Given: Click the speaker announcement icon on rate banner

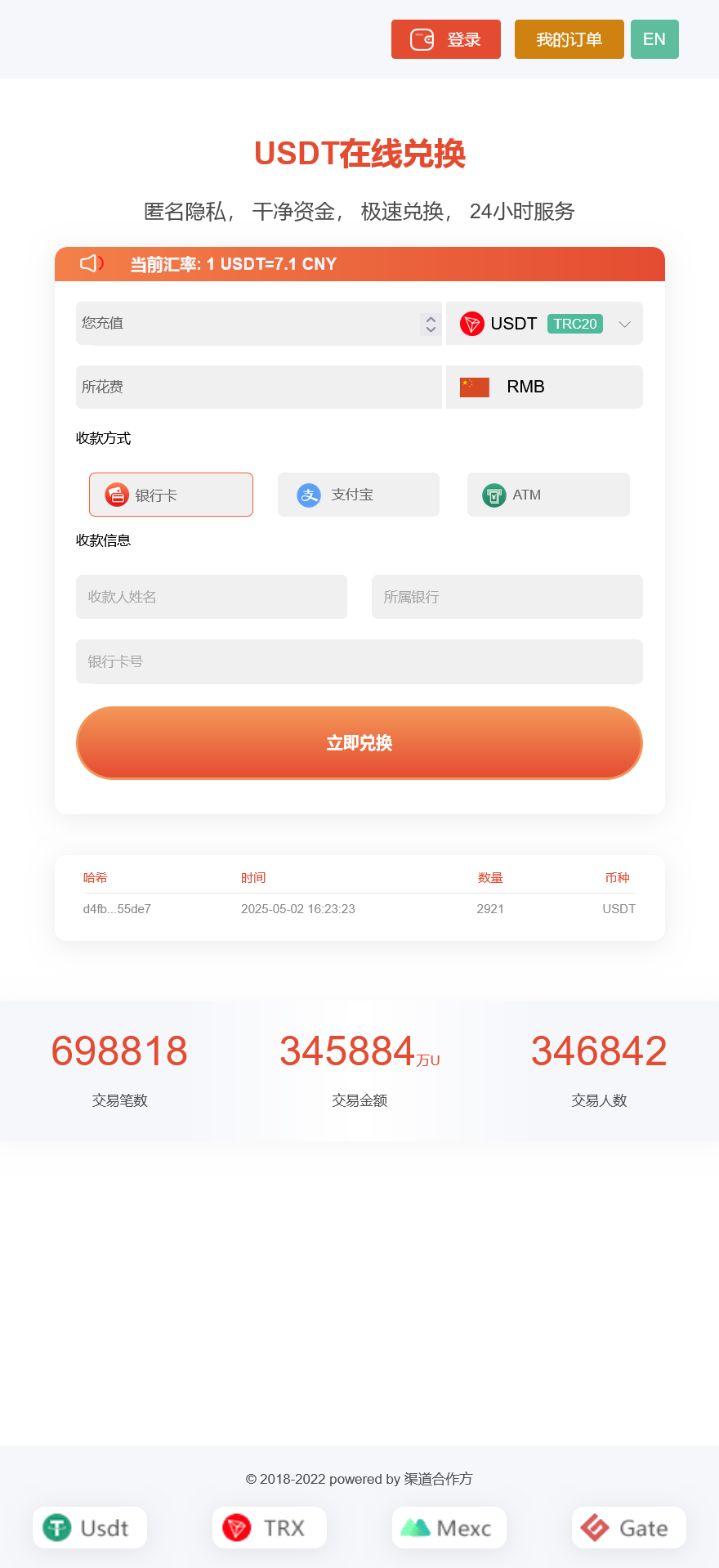Looking at the screenshot, I should point(92,263).
